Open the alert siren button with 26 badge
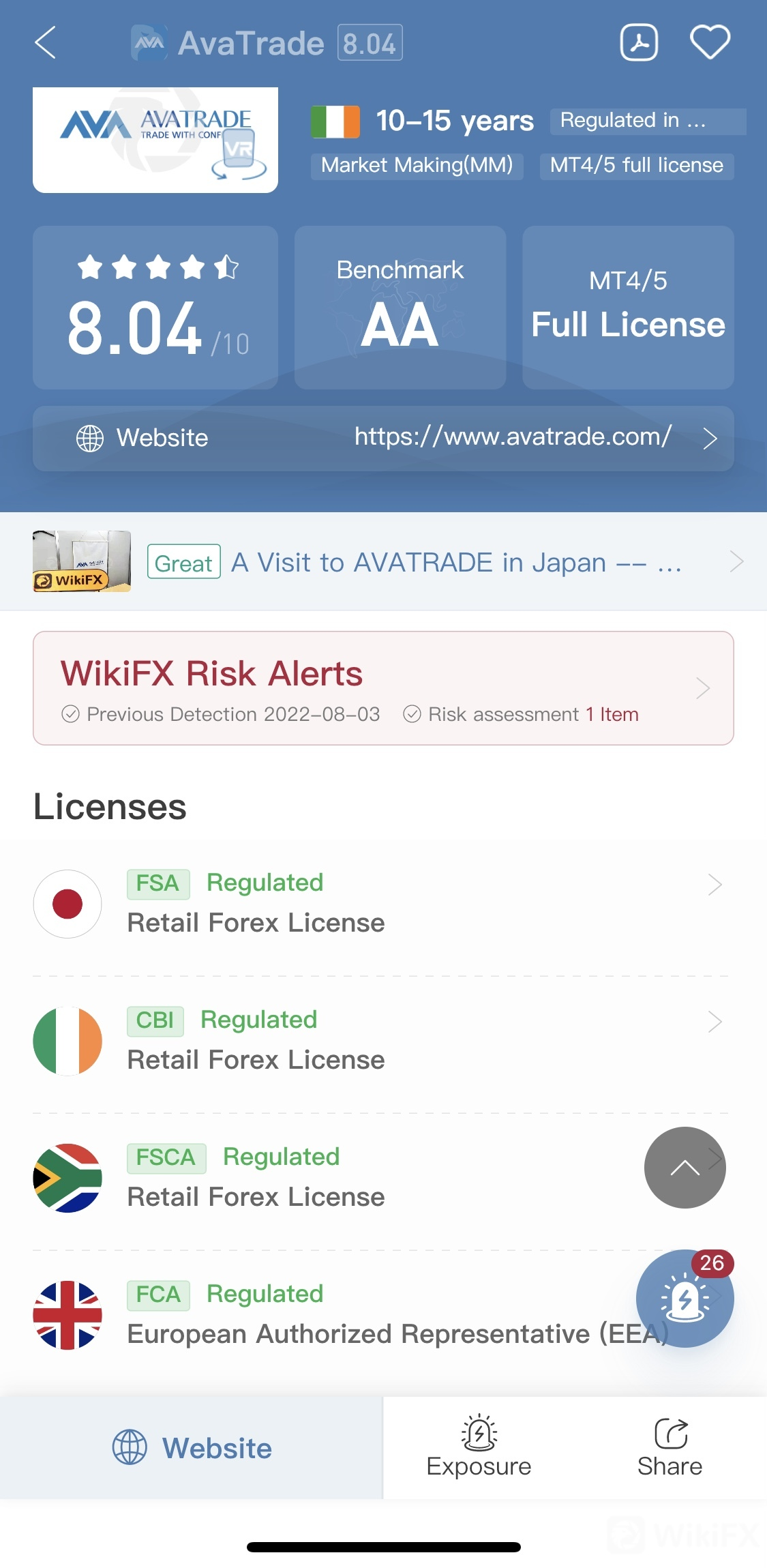Viewport: 767px width, 1568px height. click(x=685, y=1299)
